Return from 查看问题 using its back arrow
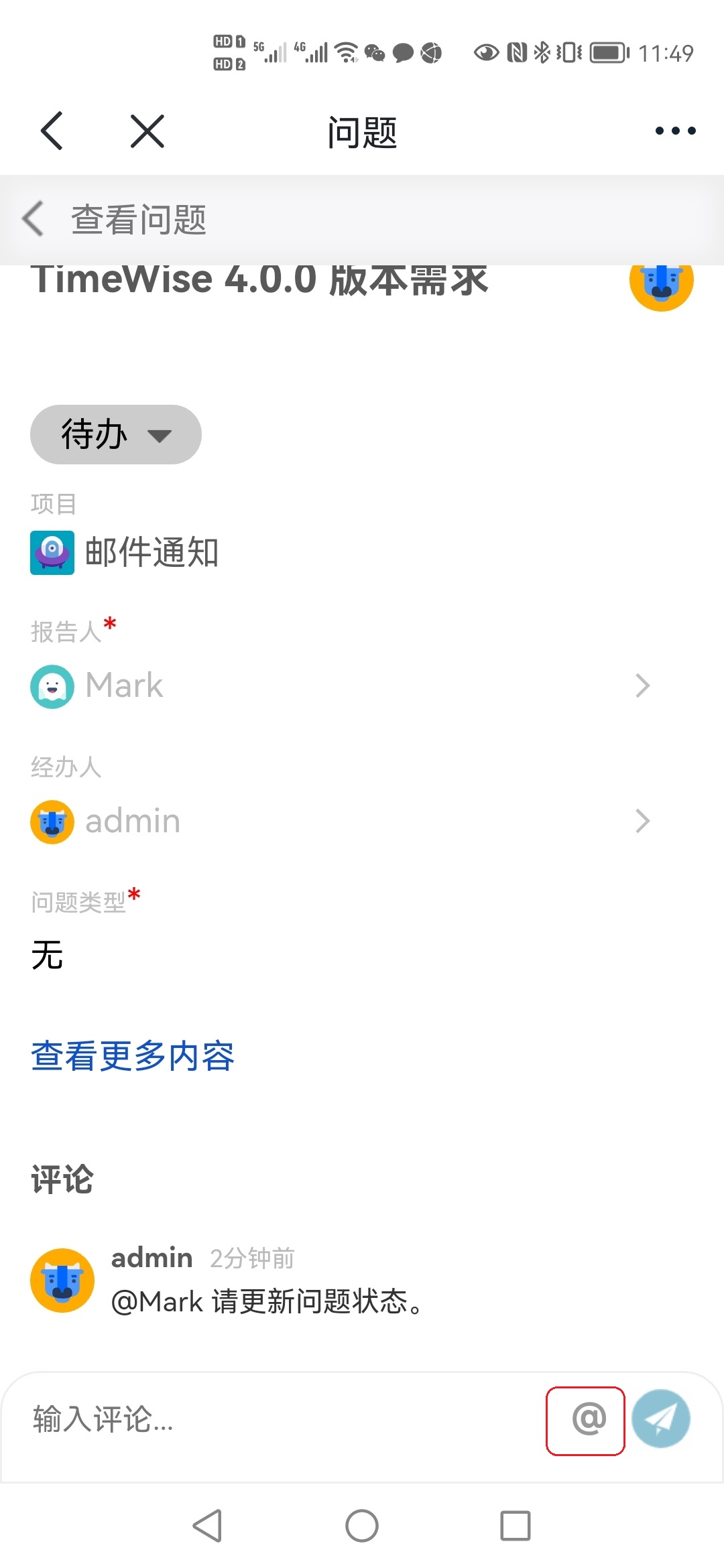The height and width of the screenshot is (1568, 724). tap(34, 219)
